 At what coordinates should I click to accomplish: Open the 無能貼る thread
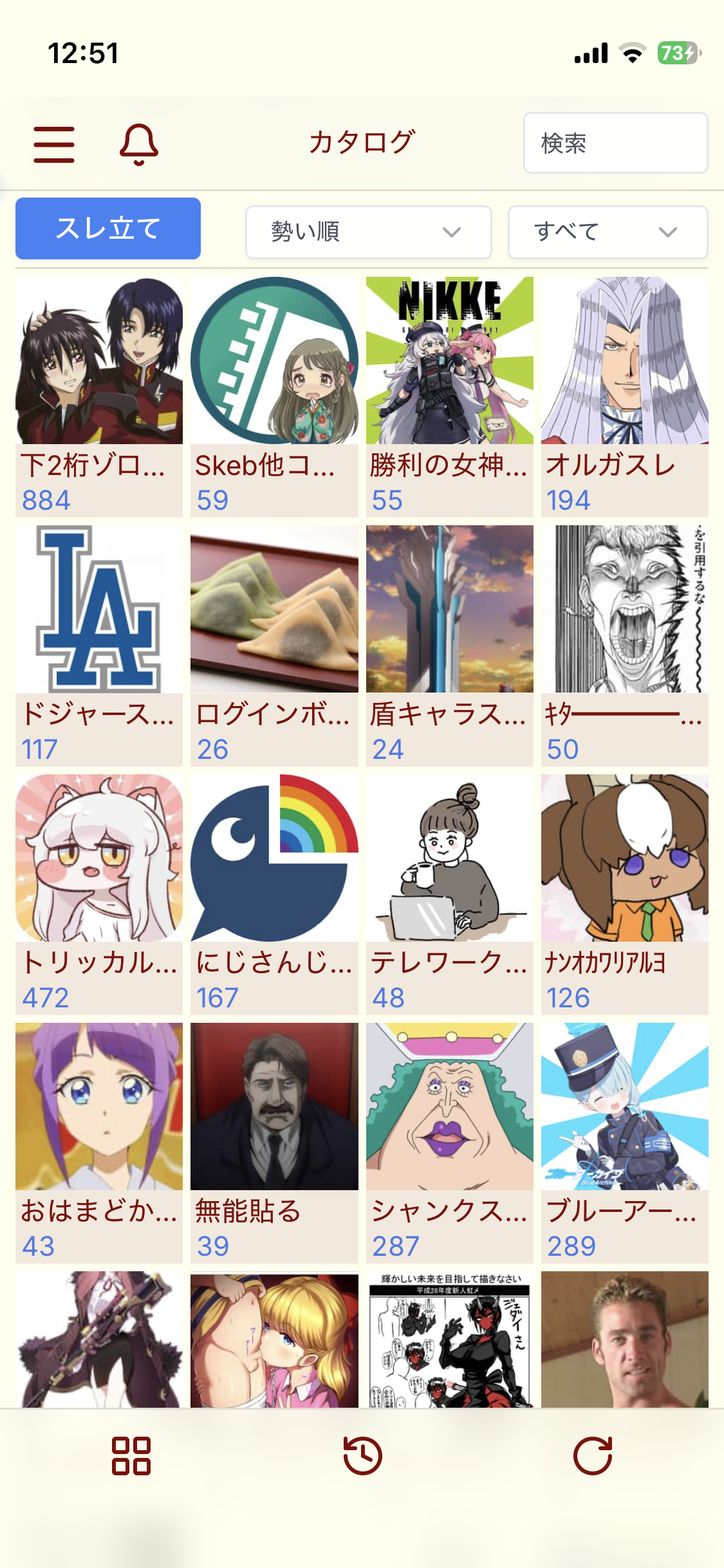[274, 1142]
